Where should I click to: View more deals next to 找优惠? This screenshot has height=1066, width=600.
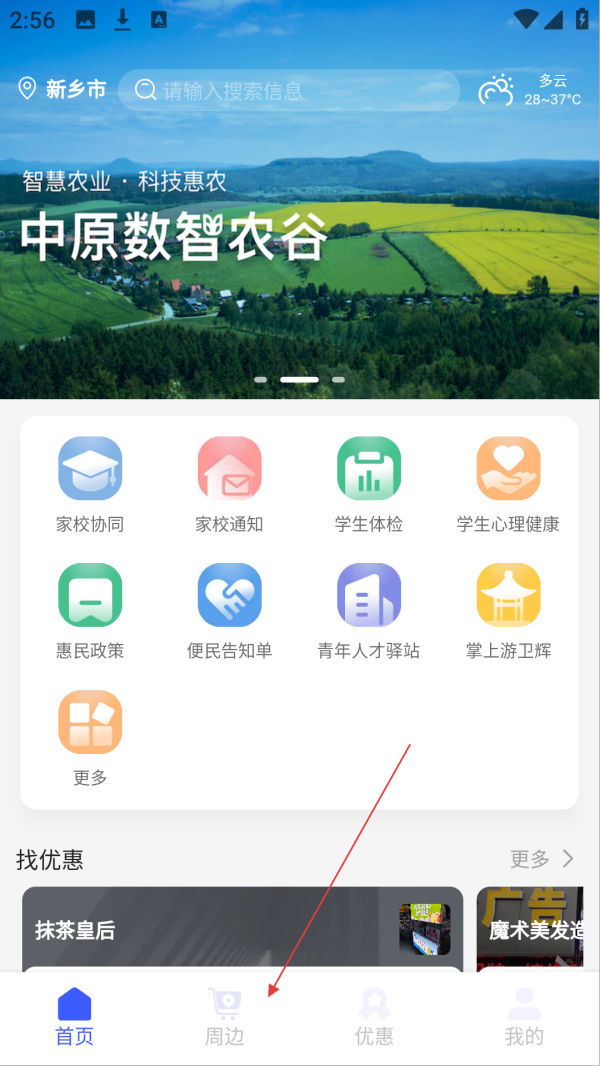coord(542,859)
